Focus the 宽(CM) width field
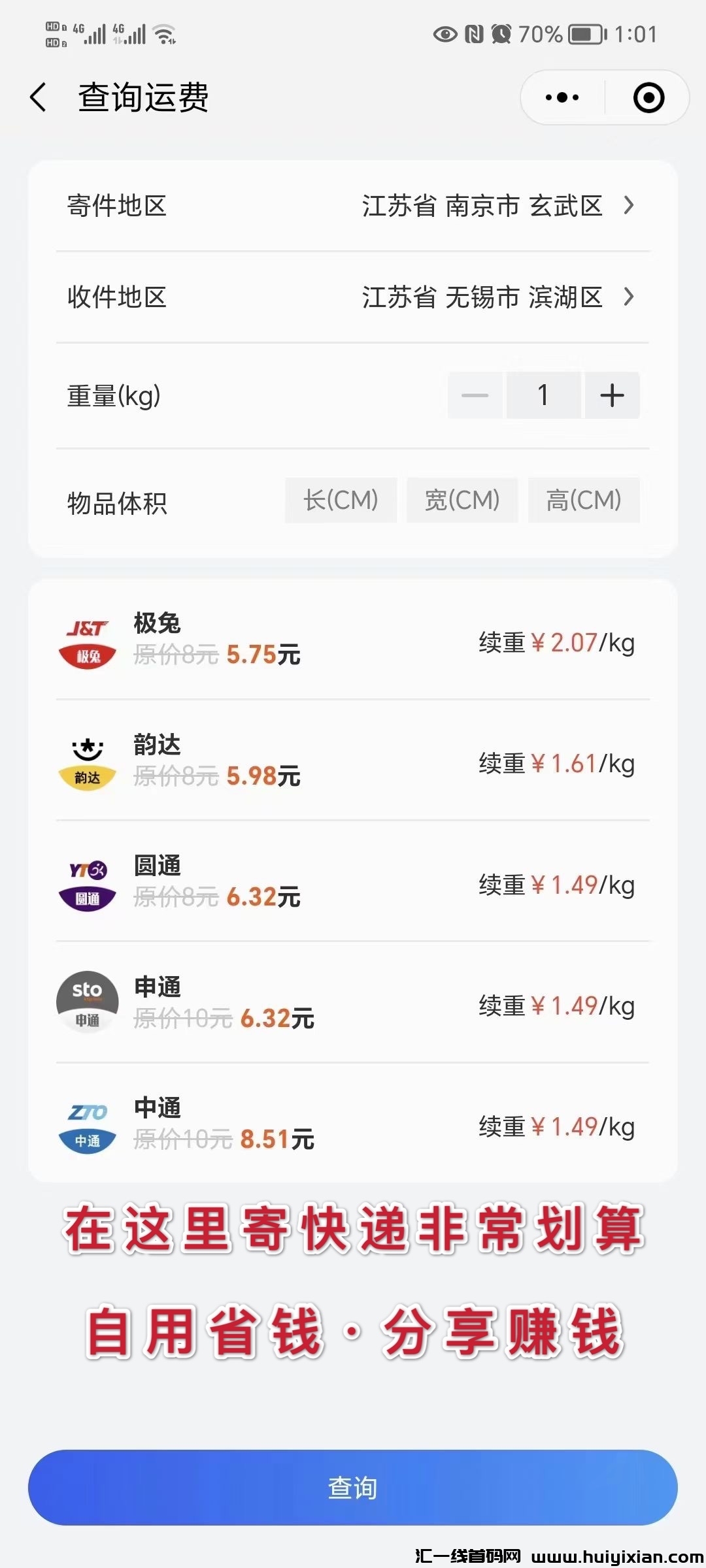The image size is (706, 1568). point(462,500)
